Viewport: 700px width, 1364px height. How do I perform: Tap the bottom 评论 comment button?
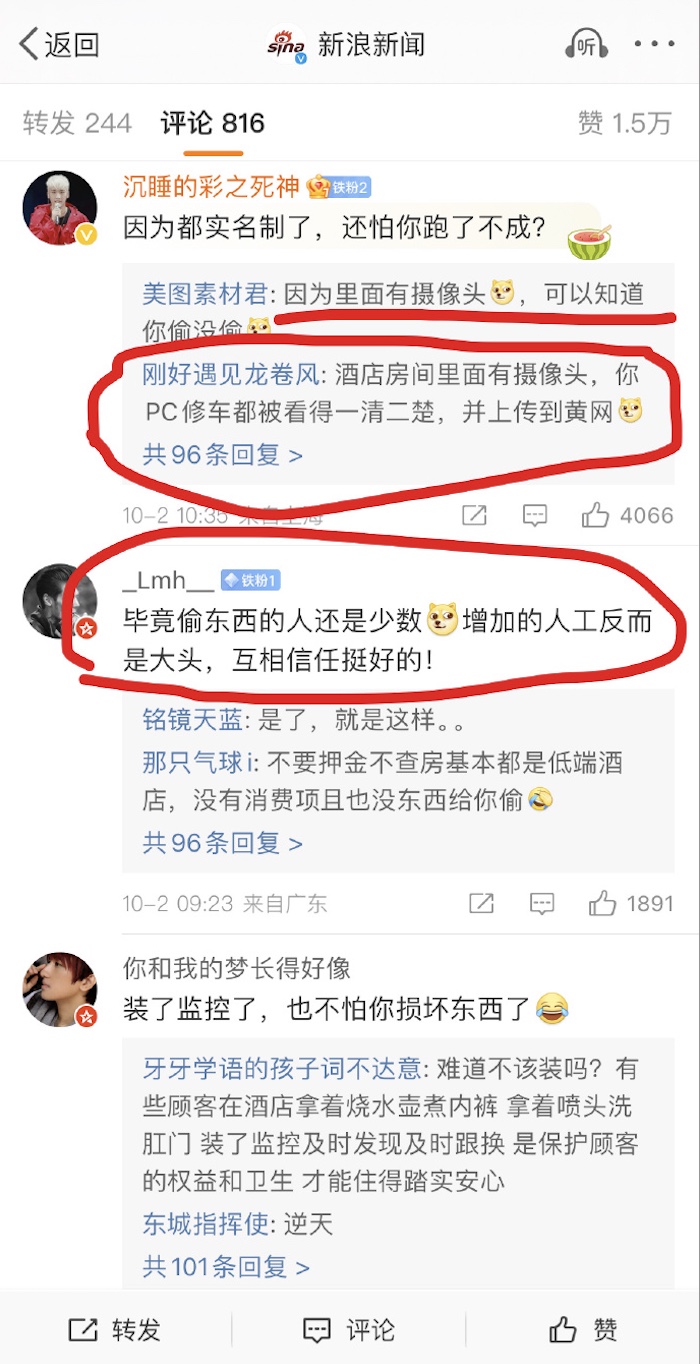tap(349, 1330)
